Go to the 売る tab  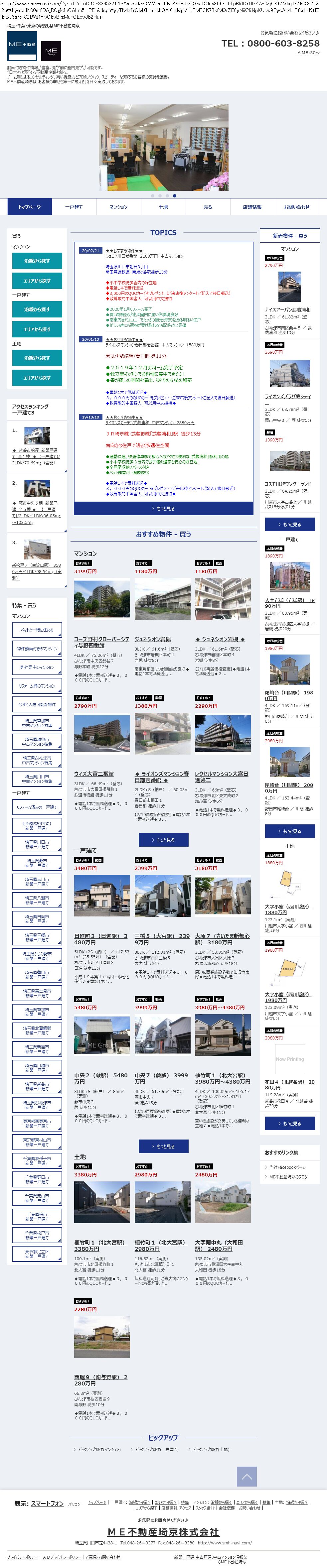tap(208, 207)
